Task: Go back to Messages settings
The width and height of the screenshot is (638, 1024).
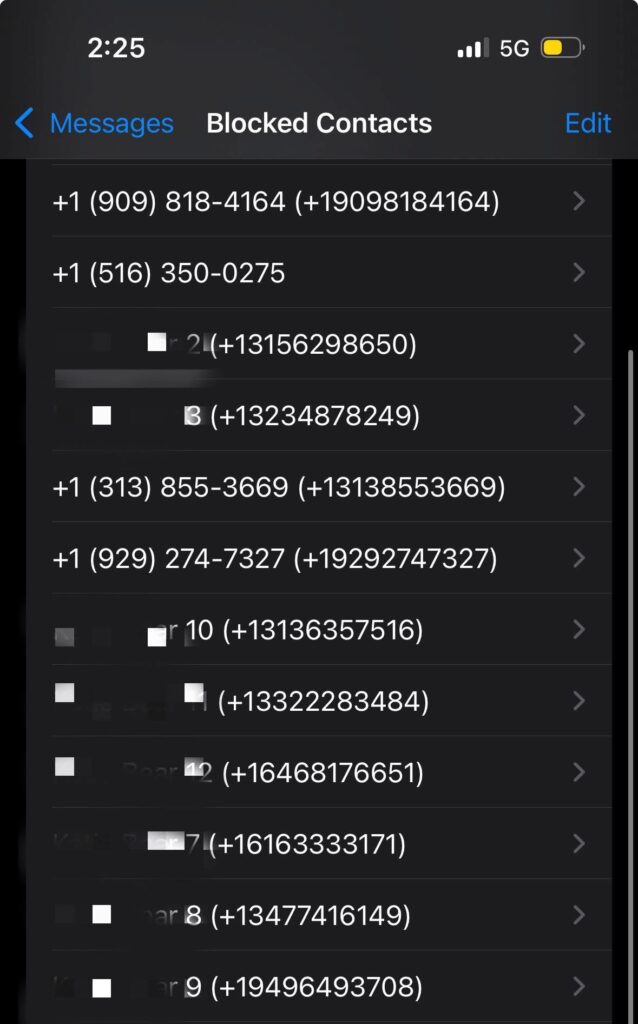Action: 95,123
